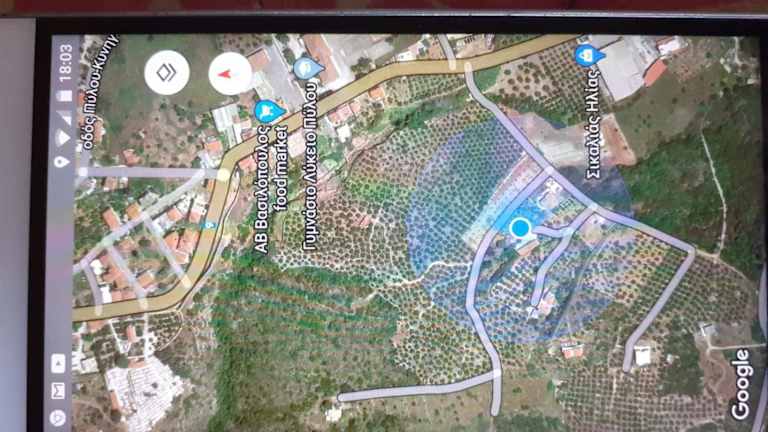Open AB Βασιλόπουλος food market pin
Viewport: 768px width, 432px height.
point(266,111)
